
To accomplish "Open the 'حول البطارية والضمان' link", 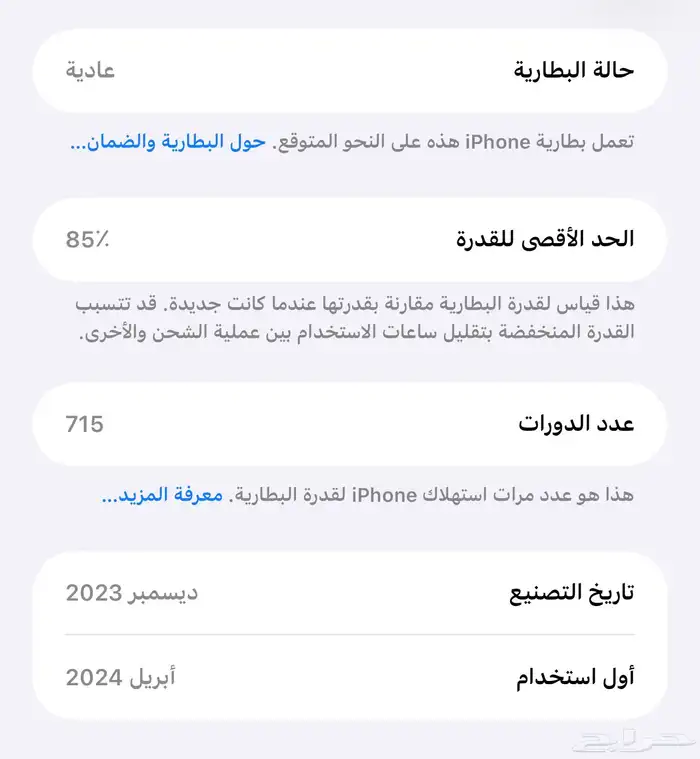I will [168, 143].
